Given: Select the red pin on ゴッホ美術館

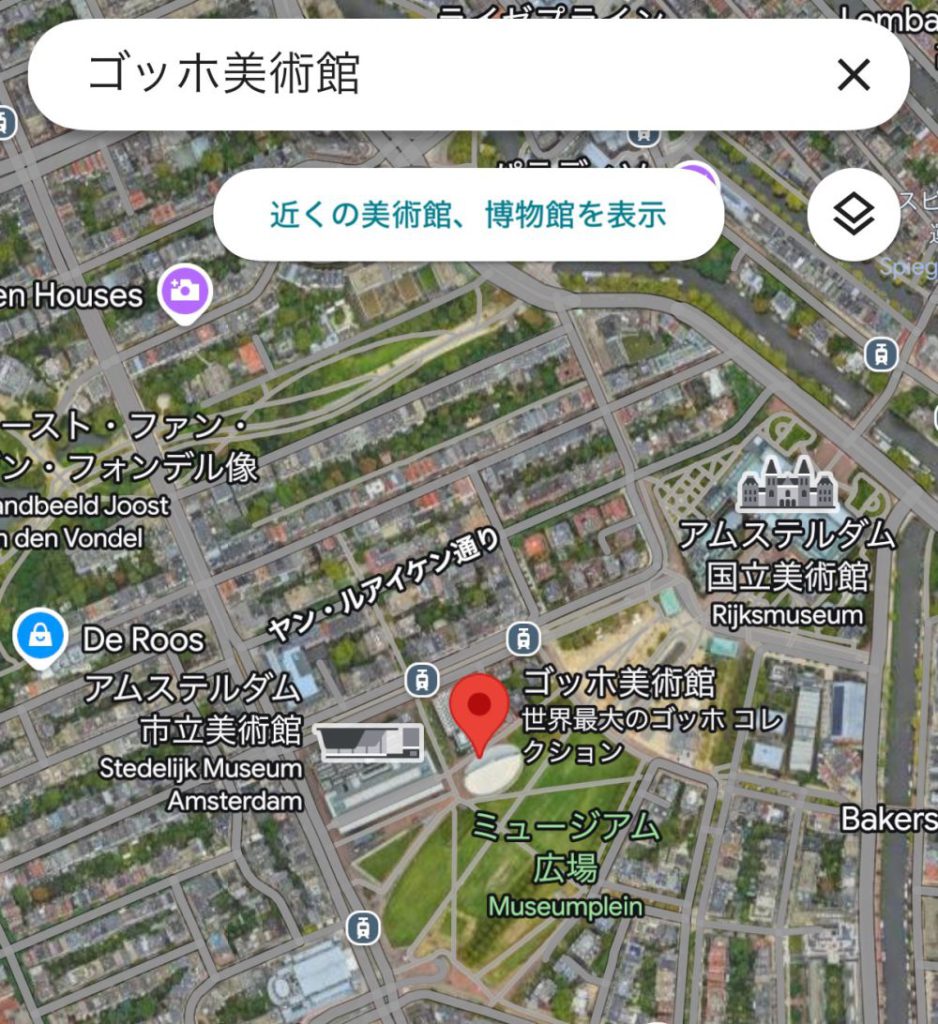Looking at the screenshot, I should 480,708.
